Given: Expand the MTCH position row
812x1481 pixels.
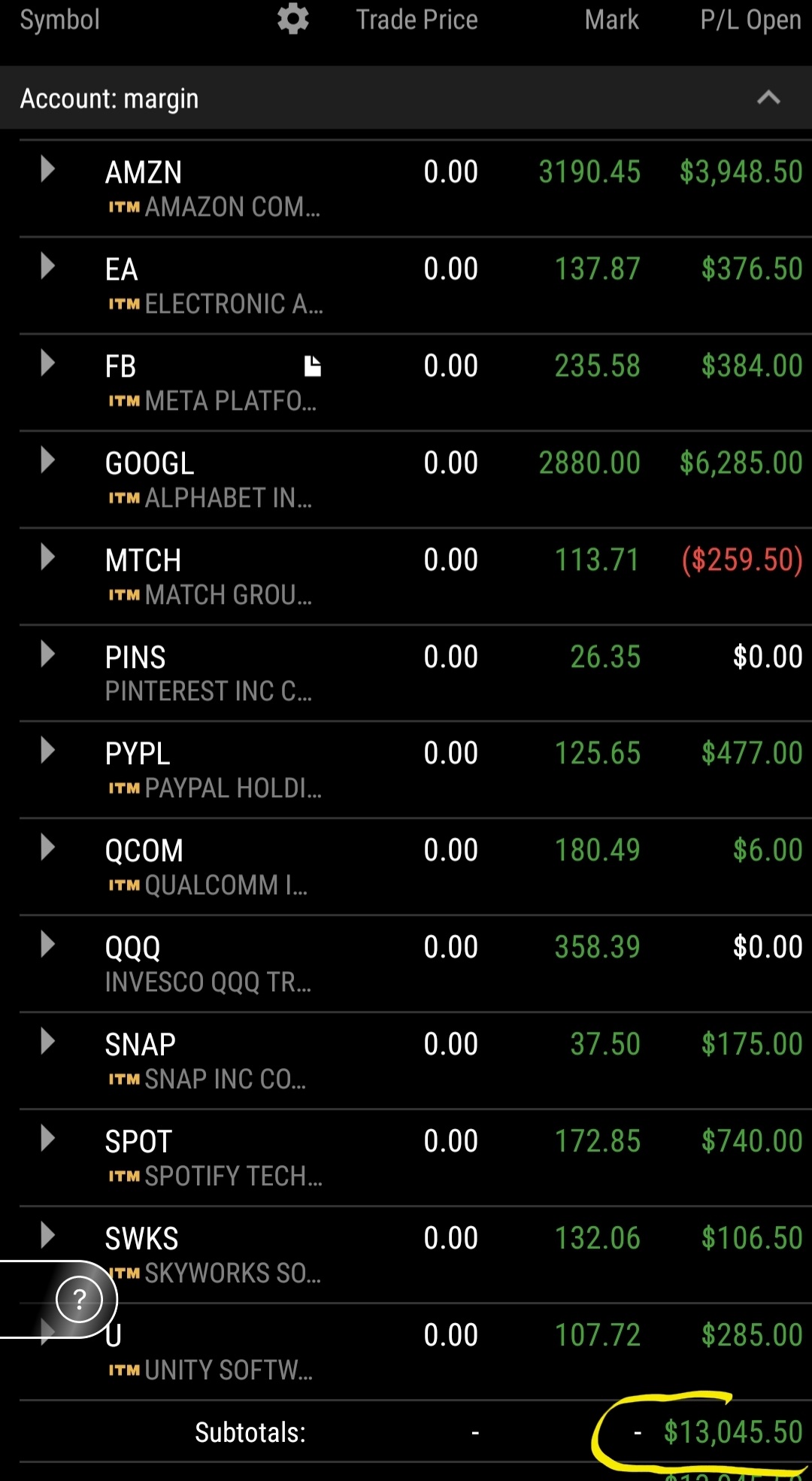Looking at the screenshot, I should (47, 557).
